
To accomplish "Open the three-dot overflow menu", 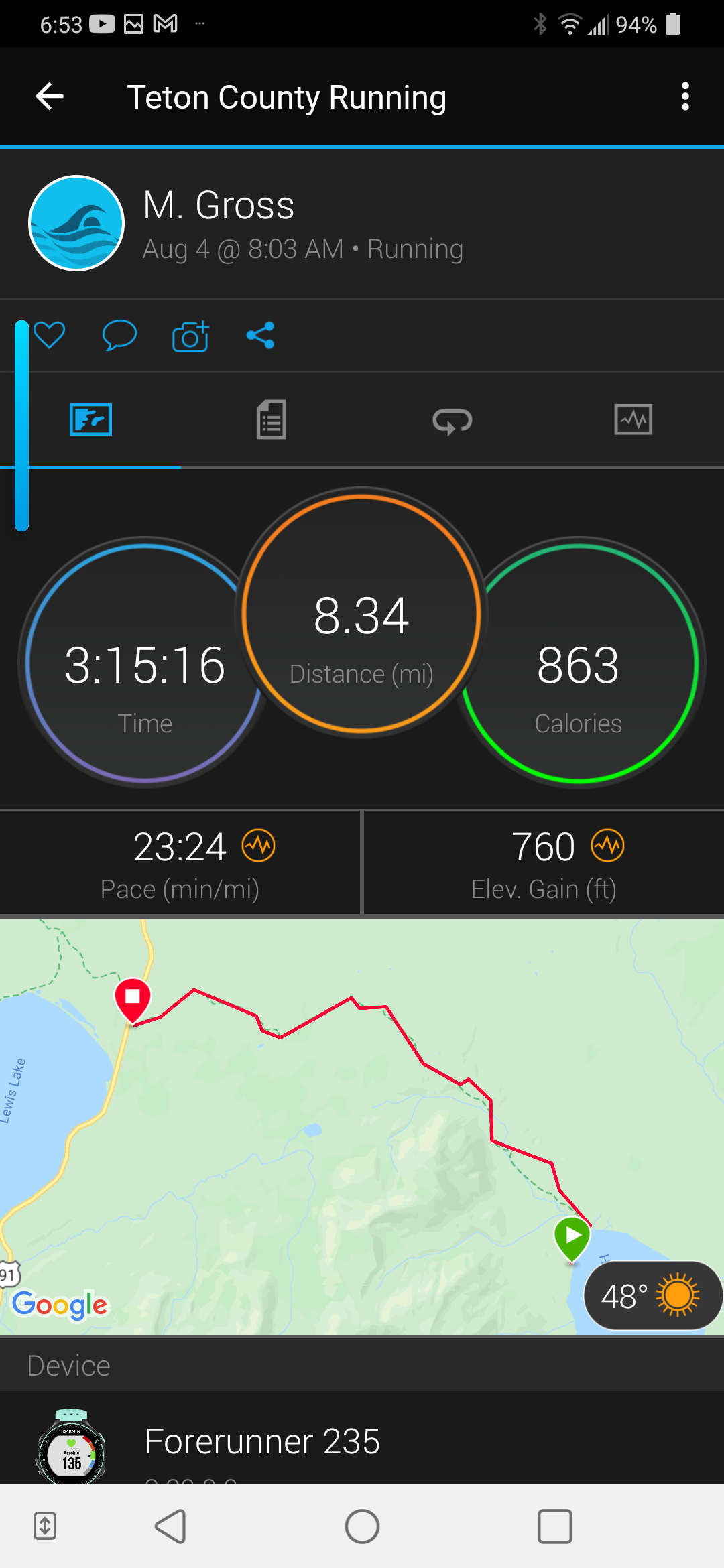I will pos(684,97).
